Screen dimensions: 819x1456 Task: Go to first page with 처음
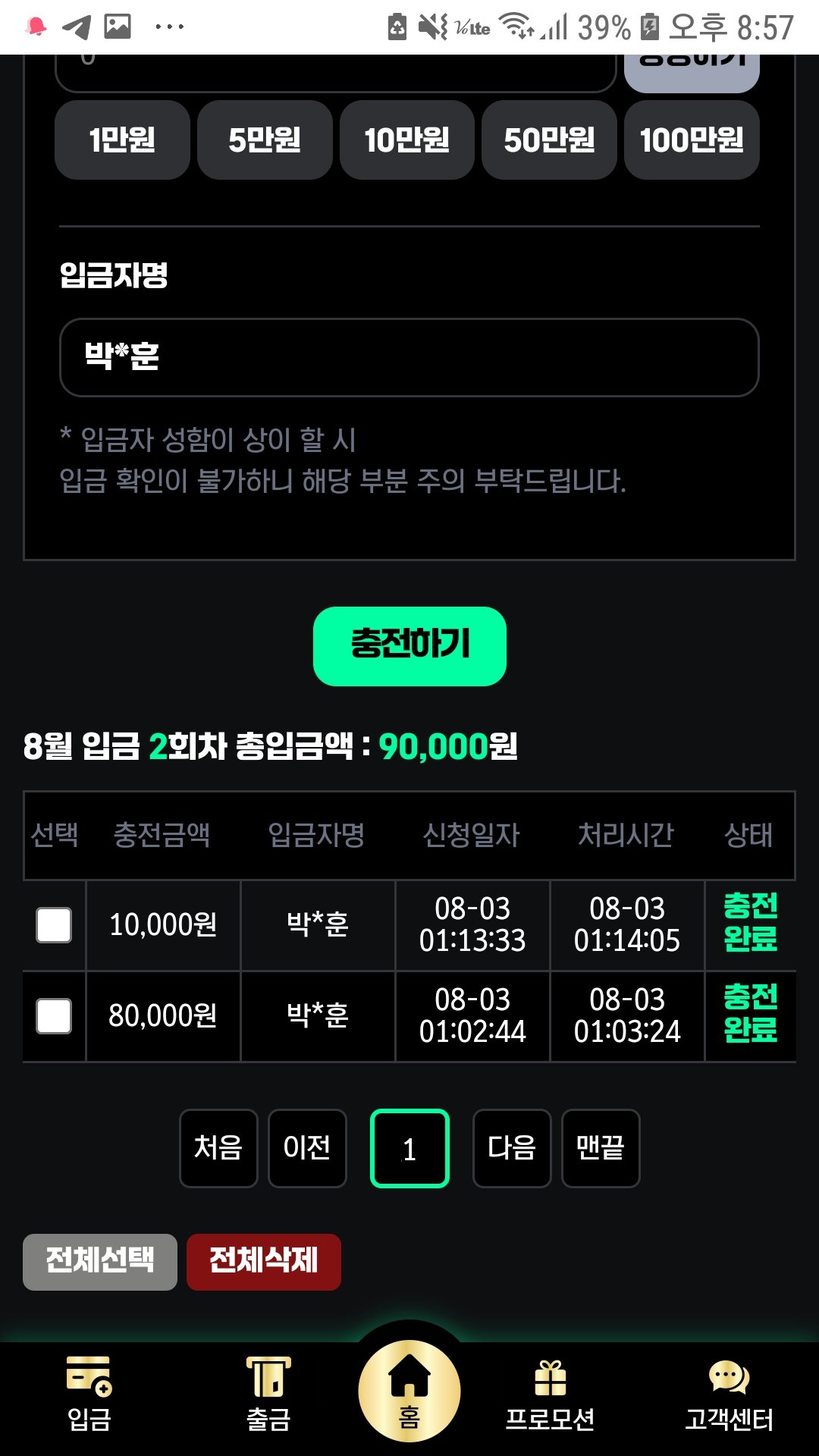[218, 1148]
